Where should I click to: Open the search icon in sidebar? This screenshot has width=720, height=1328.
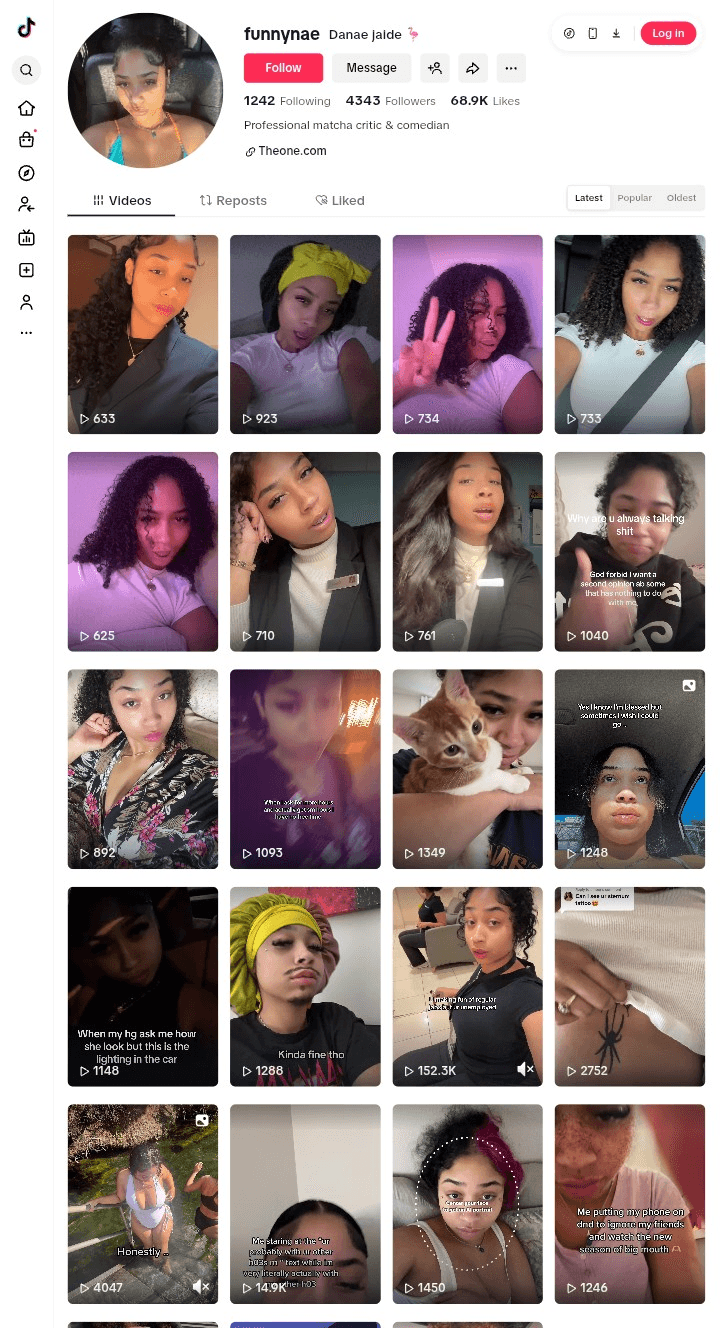coord(26,70)
